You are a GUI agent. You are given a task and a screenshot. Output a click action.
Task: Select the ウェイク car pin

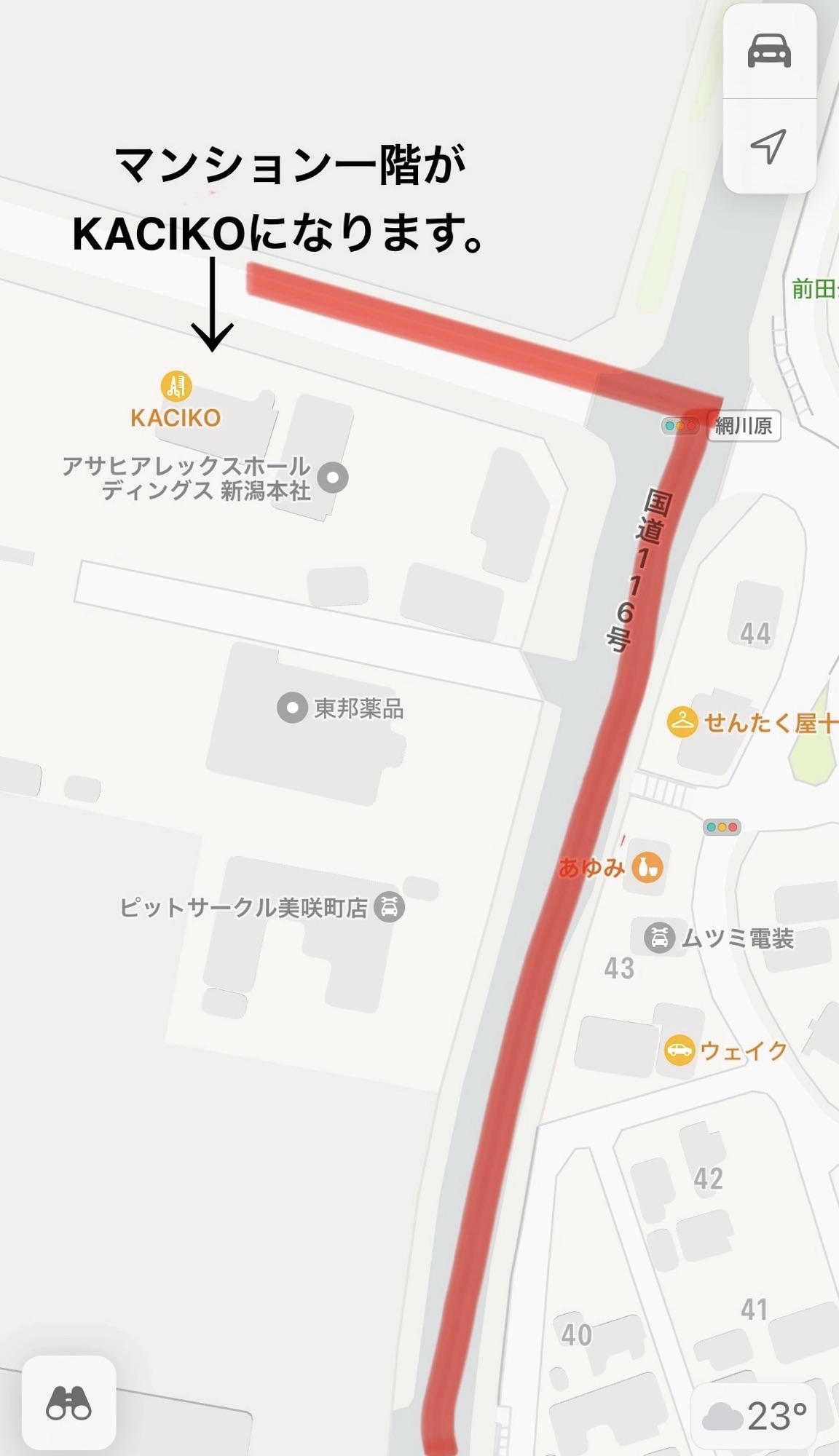(x=680, y=1050)
